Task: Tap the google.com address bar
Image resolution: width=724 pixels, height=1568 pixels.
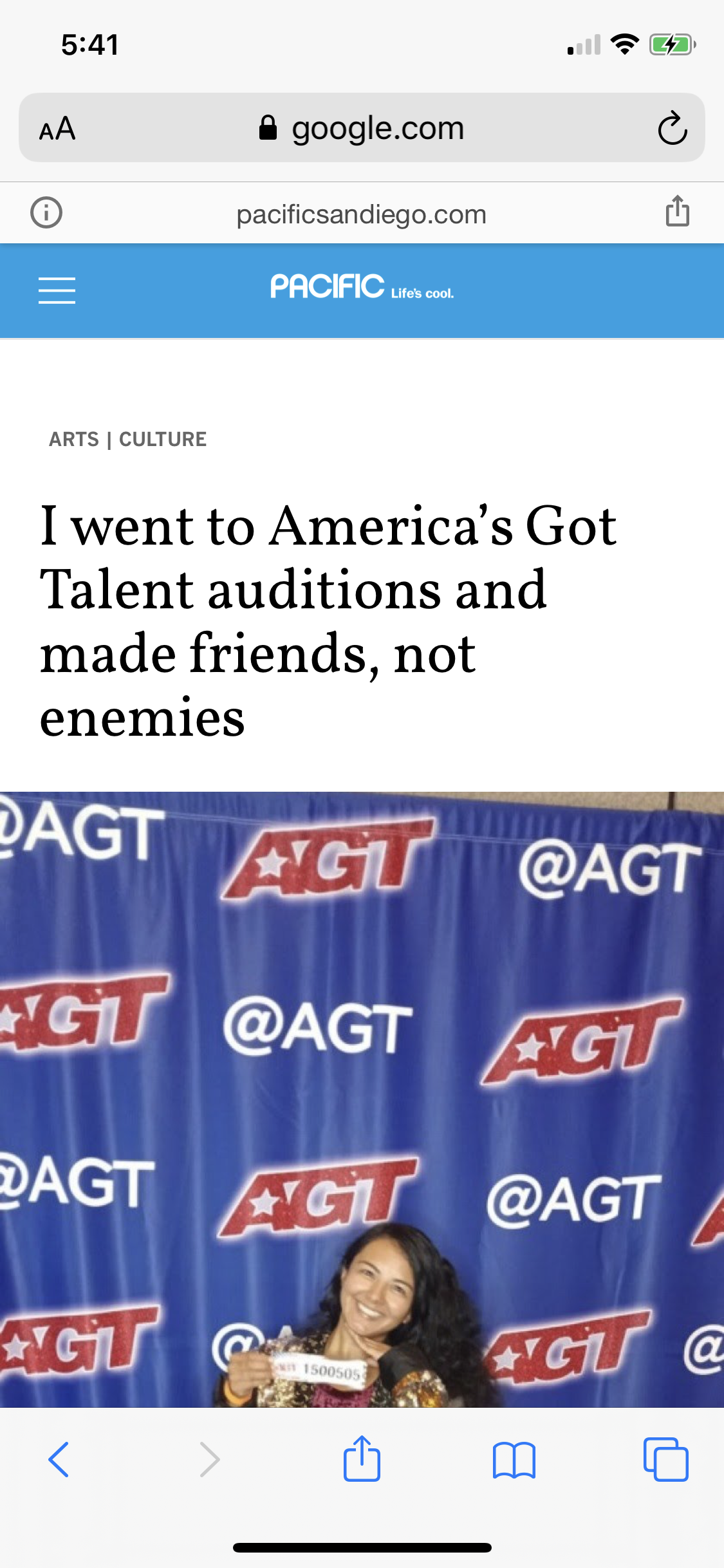Action: coord(362,127)
